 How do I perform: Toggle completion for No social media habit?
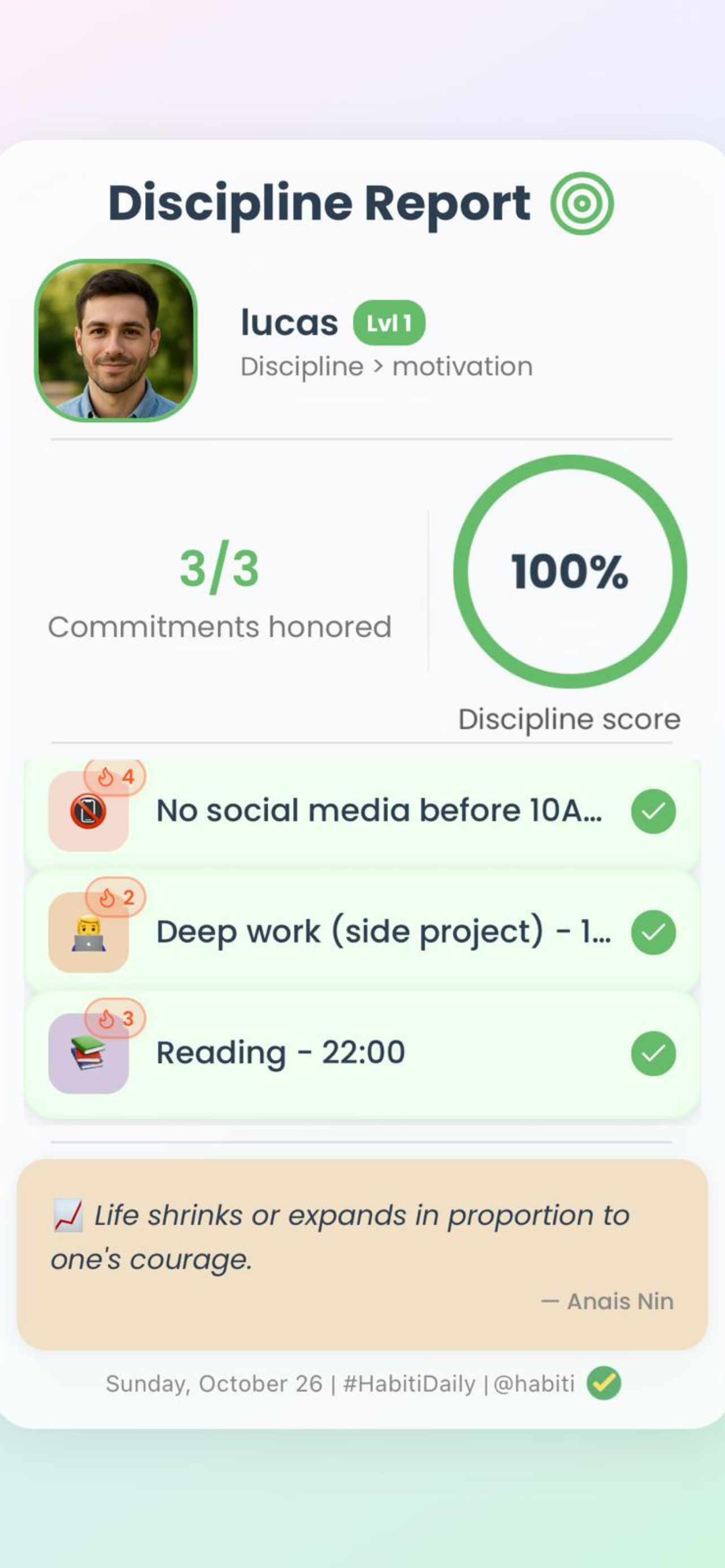pyautogui.click(x=654, y=813)
